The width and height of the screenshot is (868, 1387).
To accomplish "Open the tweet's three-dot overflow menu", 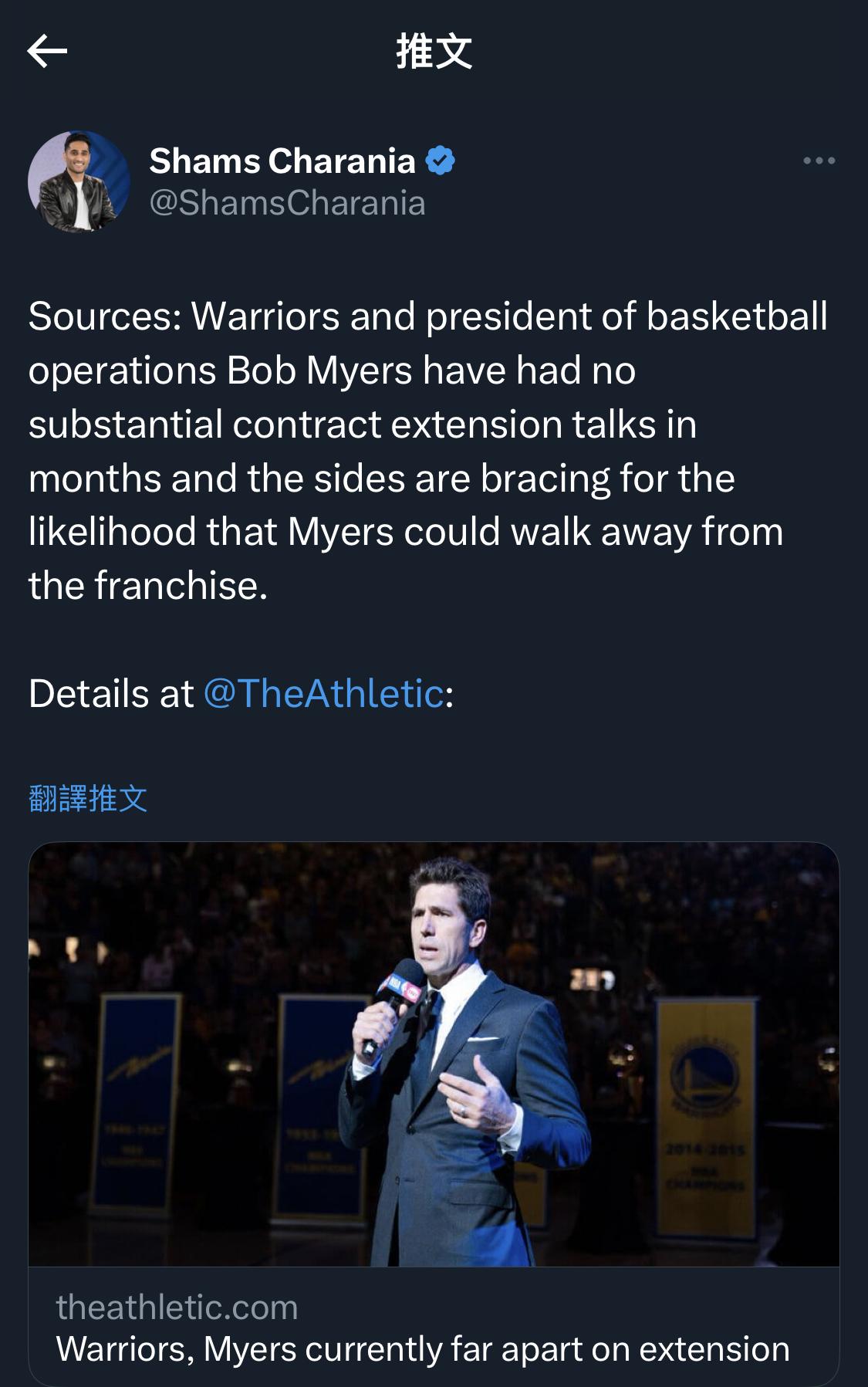I will (819, 161).
